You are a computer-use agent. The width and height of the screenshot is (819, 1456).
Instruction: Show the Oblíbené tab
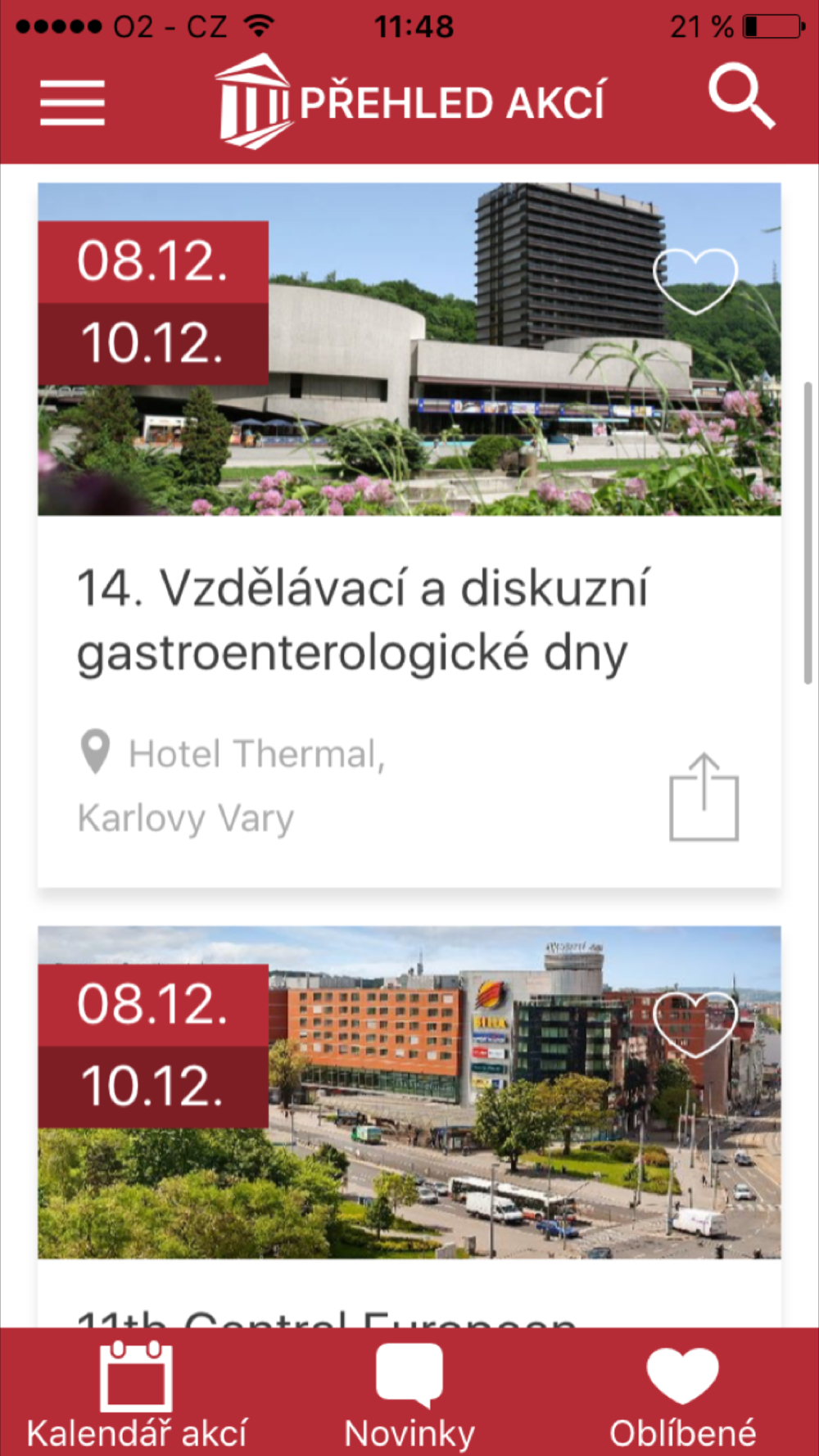pyautogui.click(x=682, y=1394)
